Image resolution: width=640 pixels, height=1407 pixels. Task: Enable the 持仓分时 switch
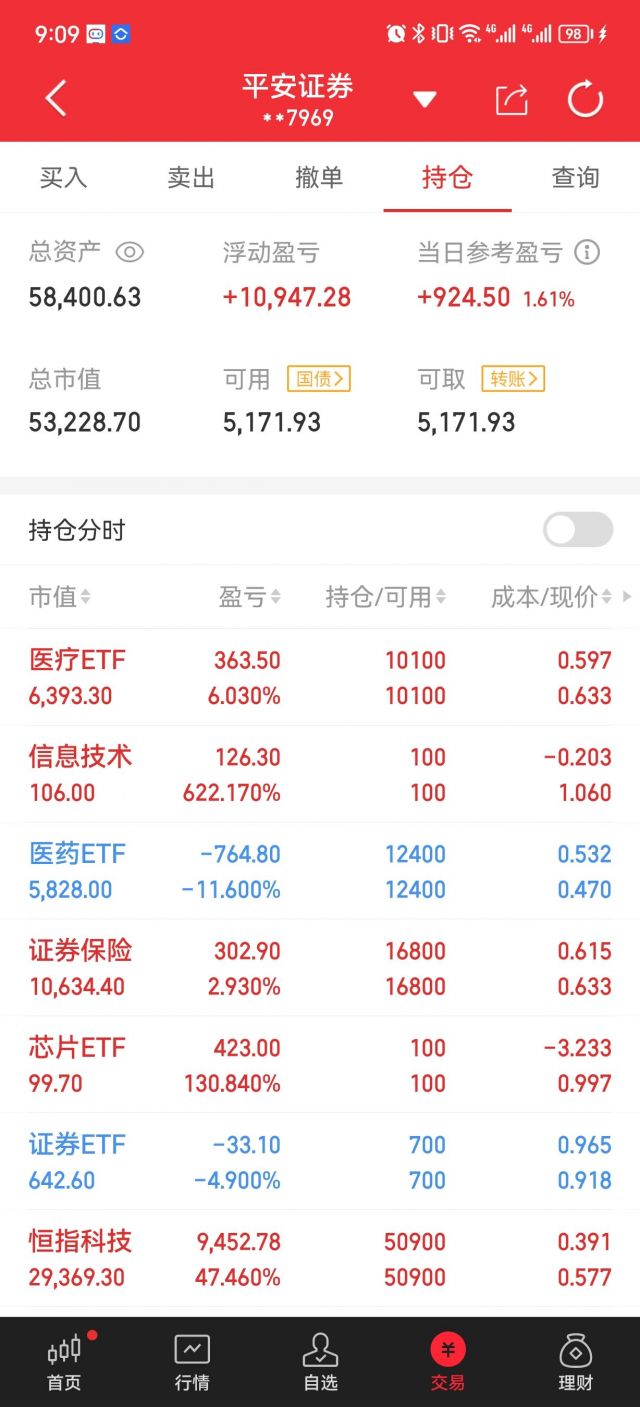(x=578, y=530)
